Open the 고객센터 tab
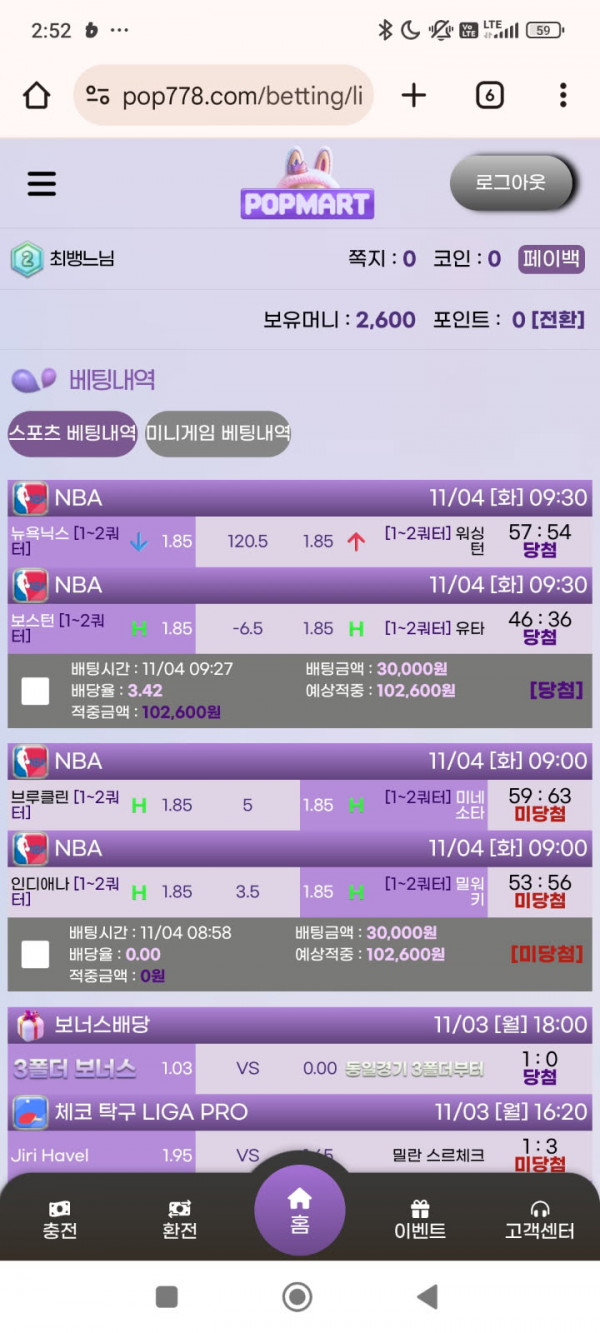 point(540,1220)
